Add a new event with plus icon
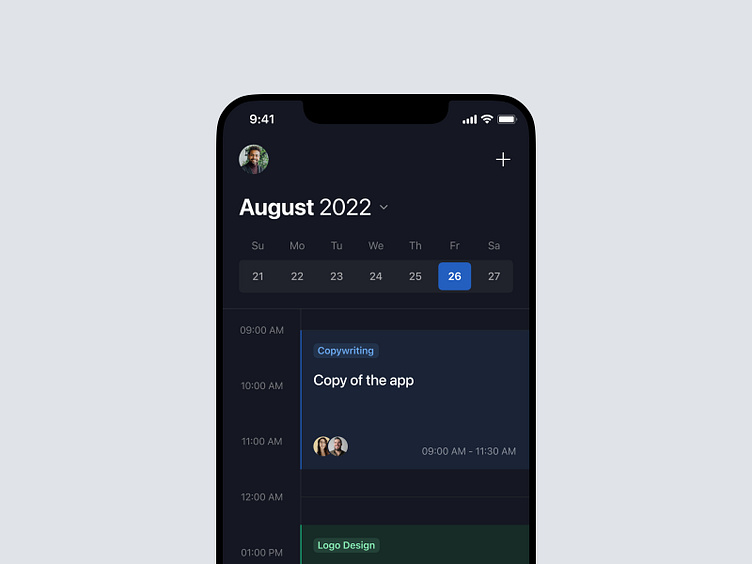The image size is (752, 564). [x=503, y=159]
